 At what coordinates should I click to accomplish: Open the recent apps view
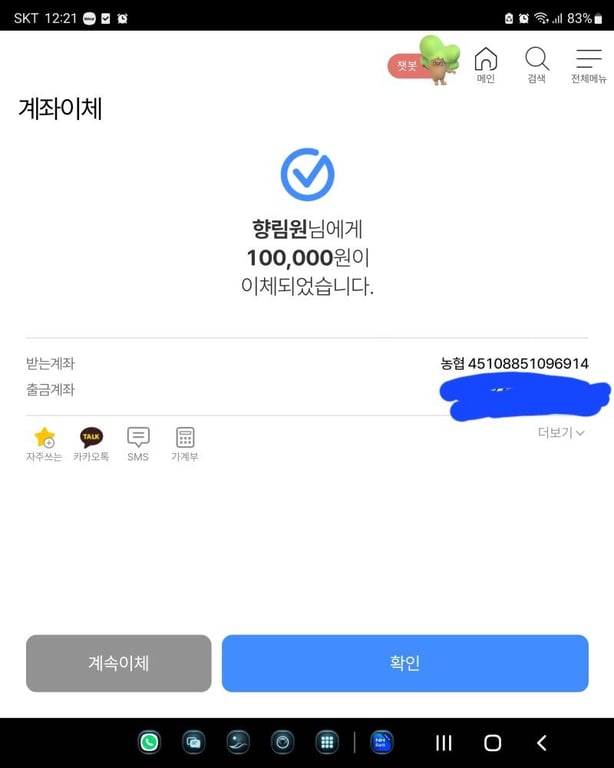444,743
